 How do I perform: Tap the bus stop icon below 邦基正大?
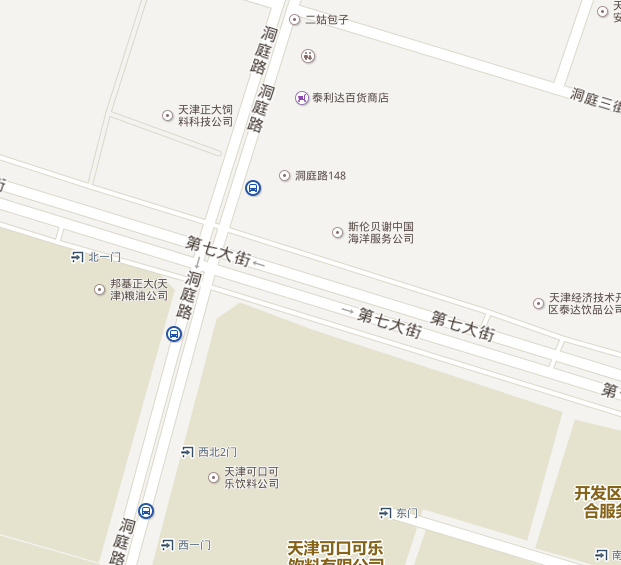(x=174, y=334)
